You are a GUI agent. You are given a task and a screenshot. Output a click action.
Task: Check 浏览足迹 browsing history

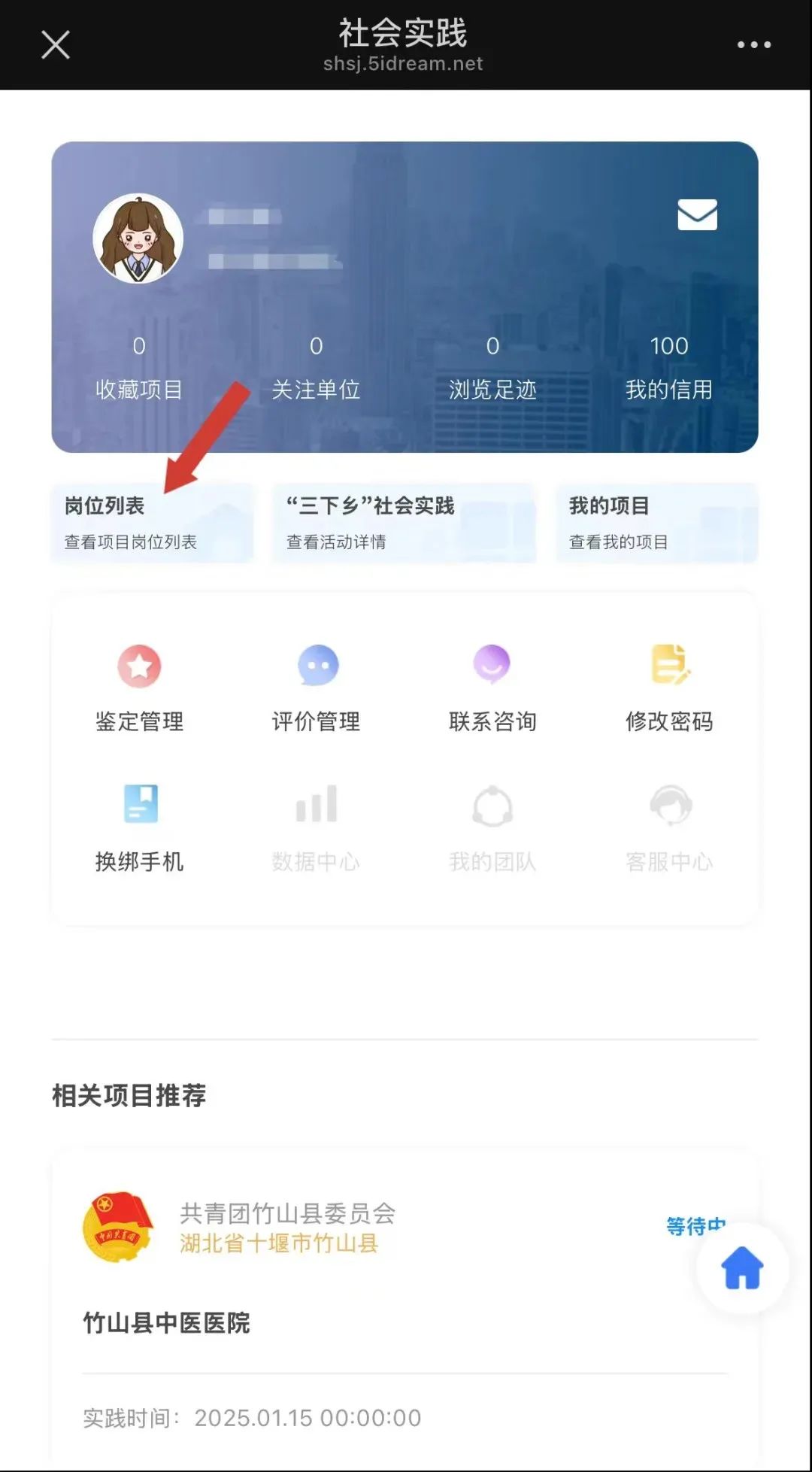[492, 367]
